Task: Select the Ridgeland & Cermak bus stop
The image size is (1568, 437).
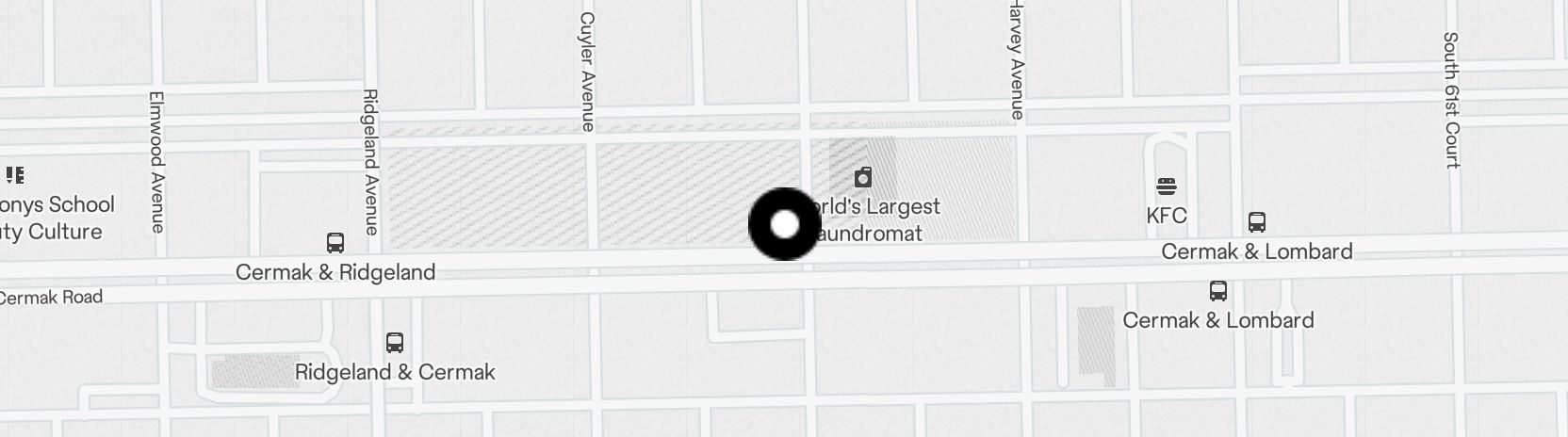Action: click(x=395, y=343)
